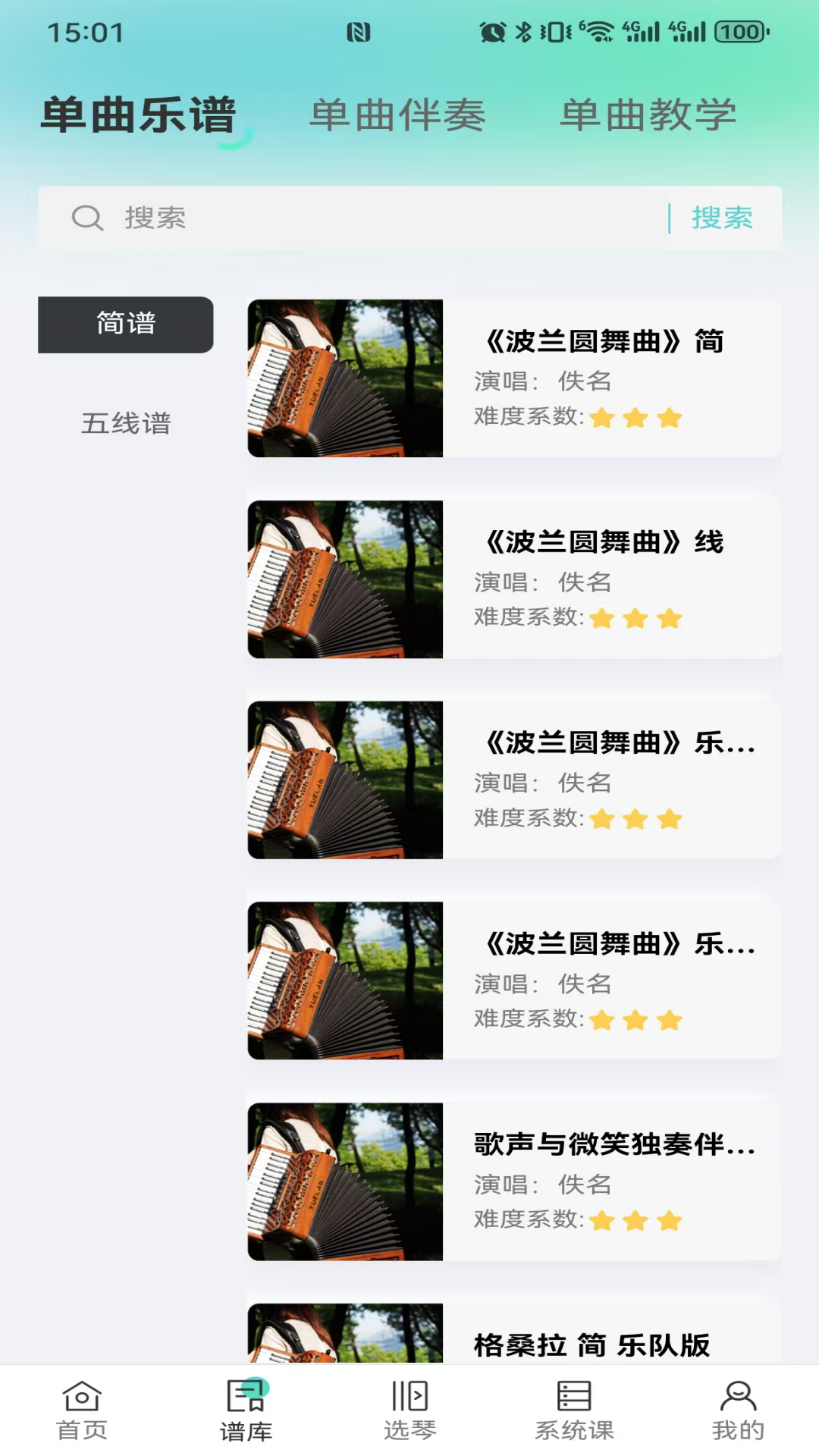
Task: Open the 单曲教学 tab
Action: 646,115
